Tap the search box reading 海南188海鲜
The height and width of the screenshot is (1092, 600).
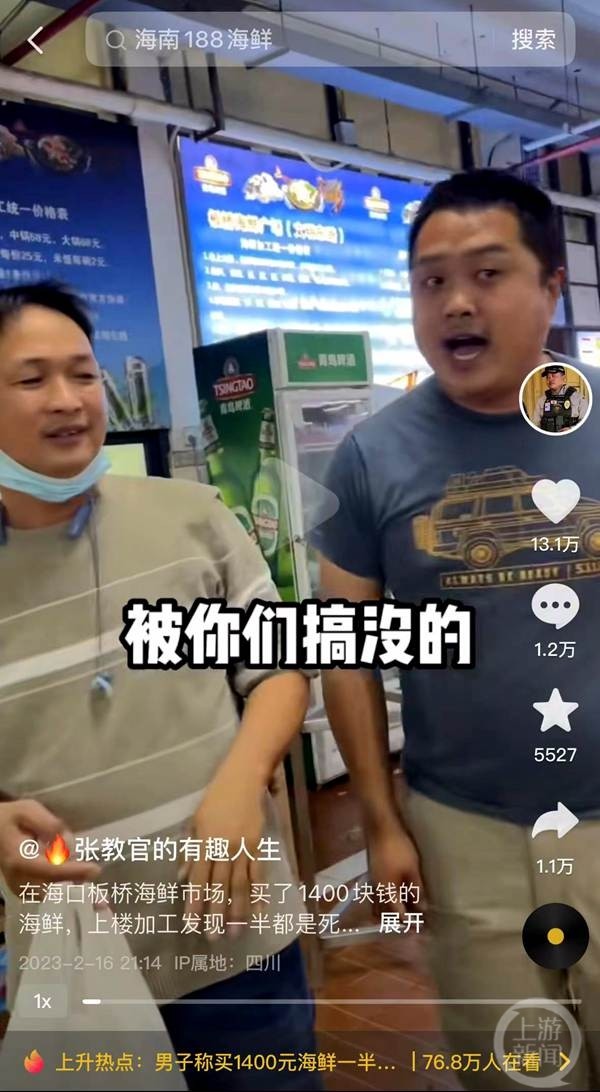290,40
